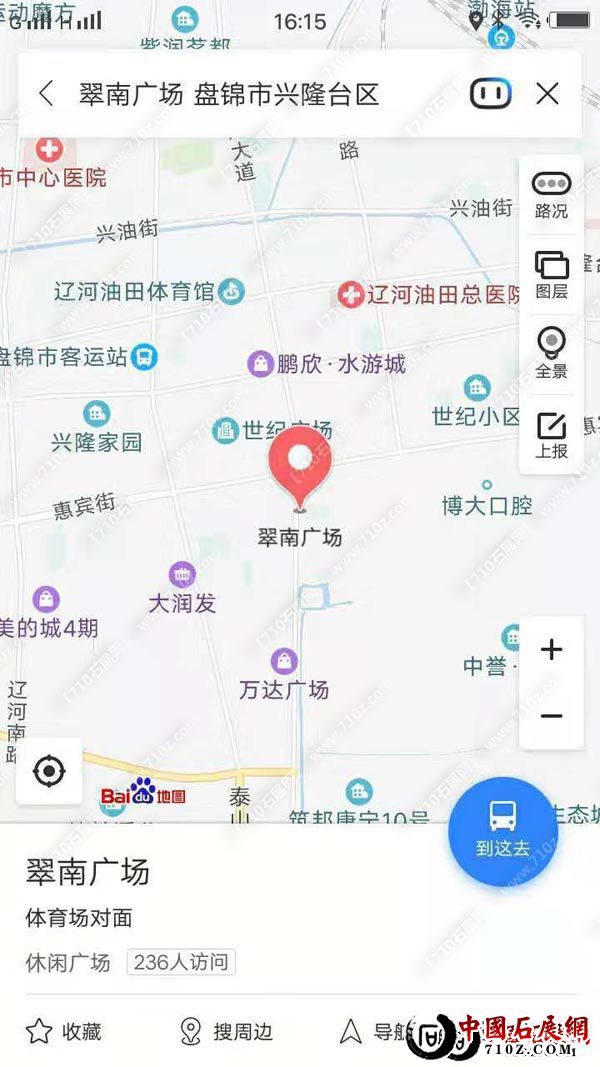The height and width of the screenshot is (1067, 600).
Task: Open 辽河油田体育馆 on the map
Action: tap(232, 291)
